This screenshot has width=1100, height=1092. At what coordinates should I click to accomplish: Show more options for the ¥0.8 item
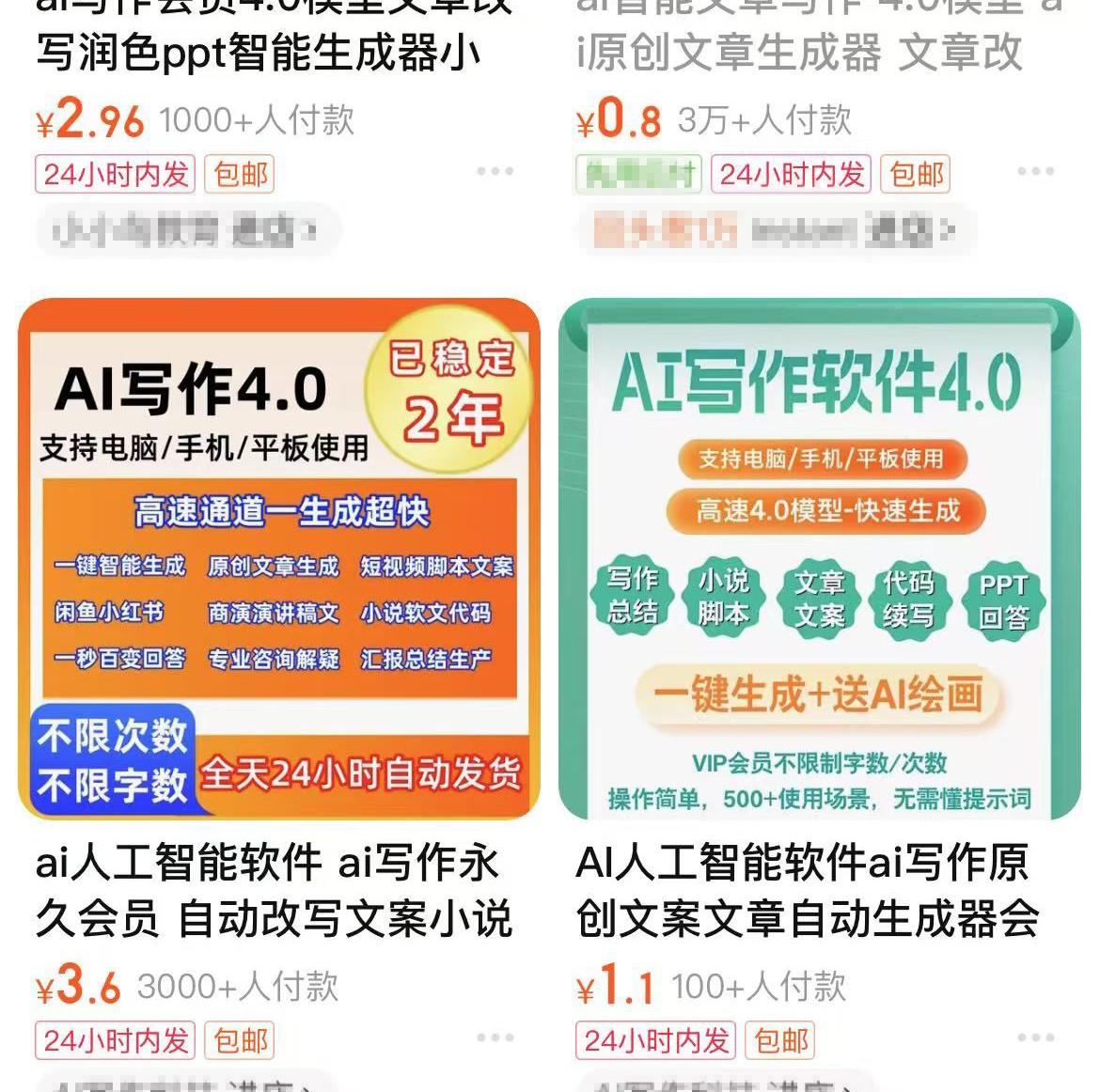point(1035,171)
